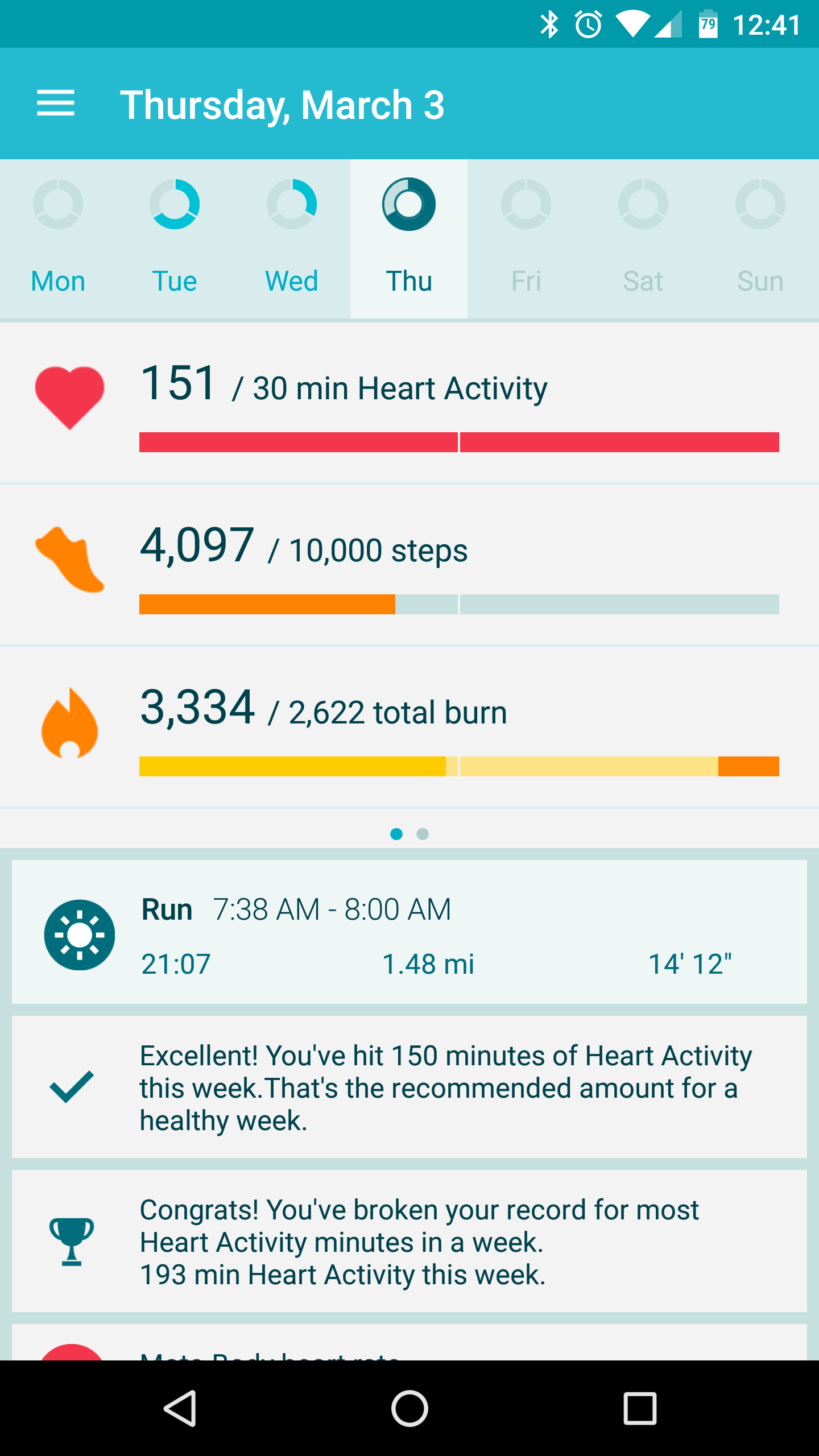Open Heart Activity minutes details
Image resolution: width=819 pixels, height=1456 pixels.
coord(409,403)
